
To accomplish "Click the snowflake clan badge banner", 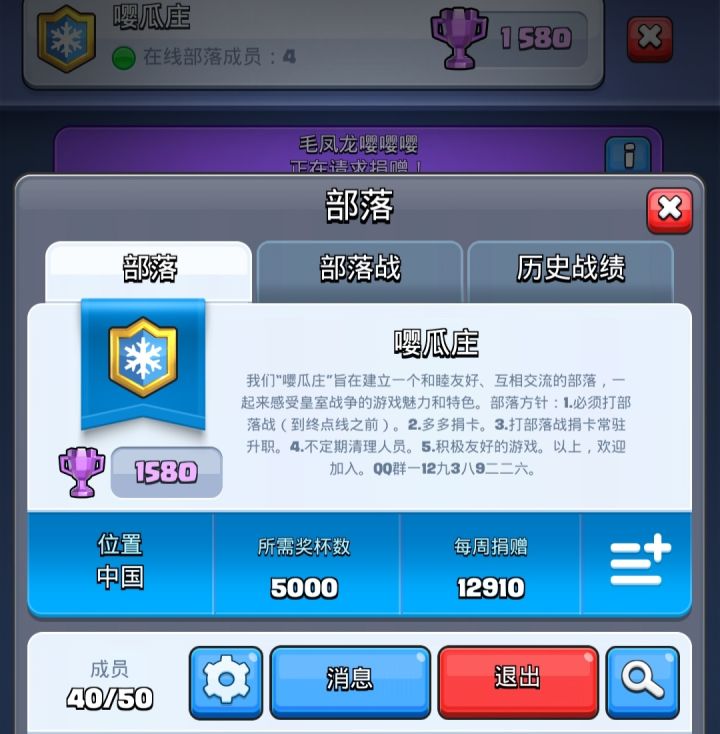I will (x=141, y=370).
